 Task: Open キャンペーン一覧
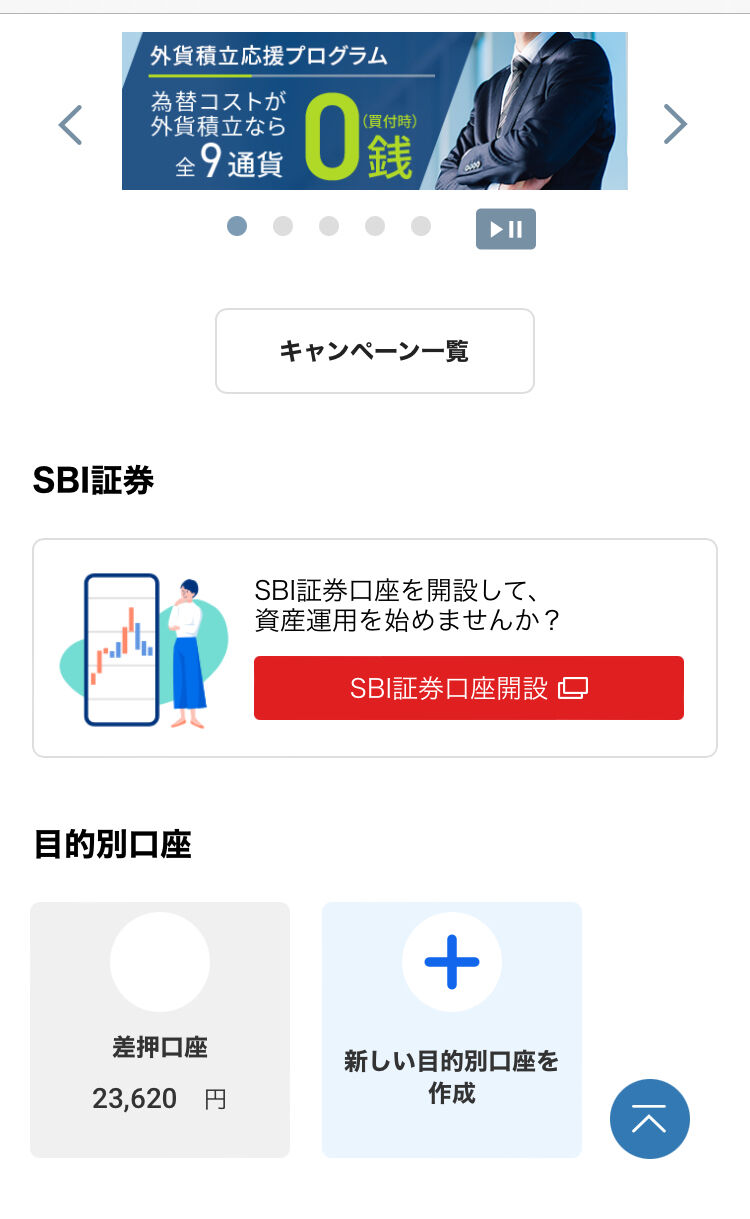[x=375, y=351]
